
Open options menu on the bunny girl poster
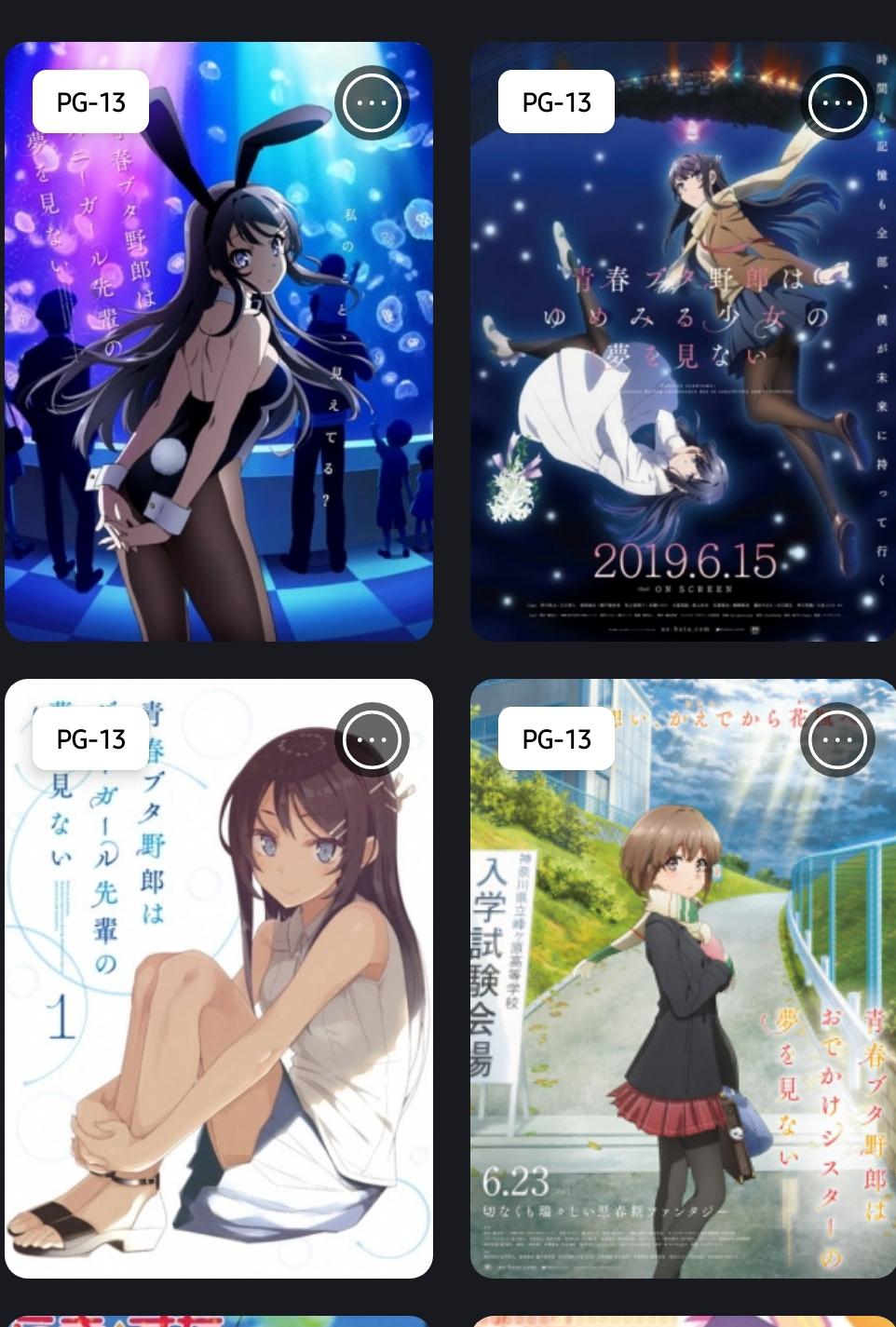click(x=372, y=102)
